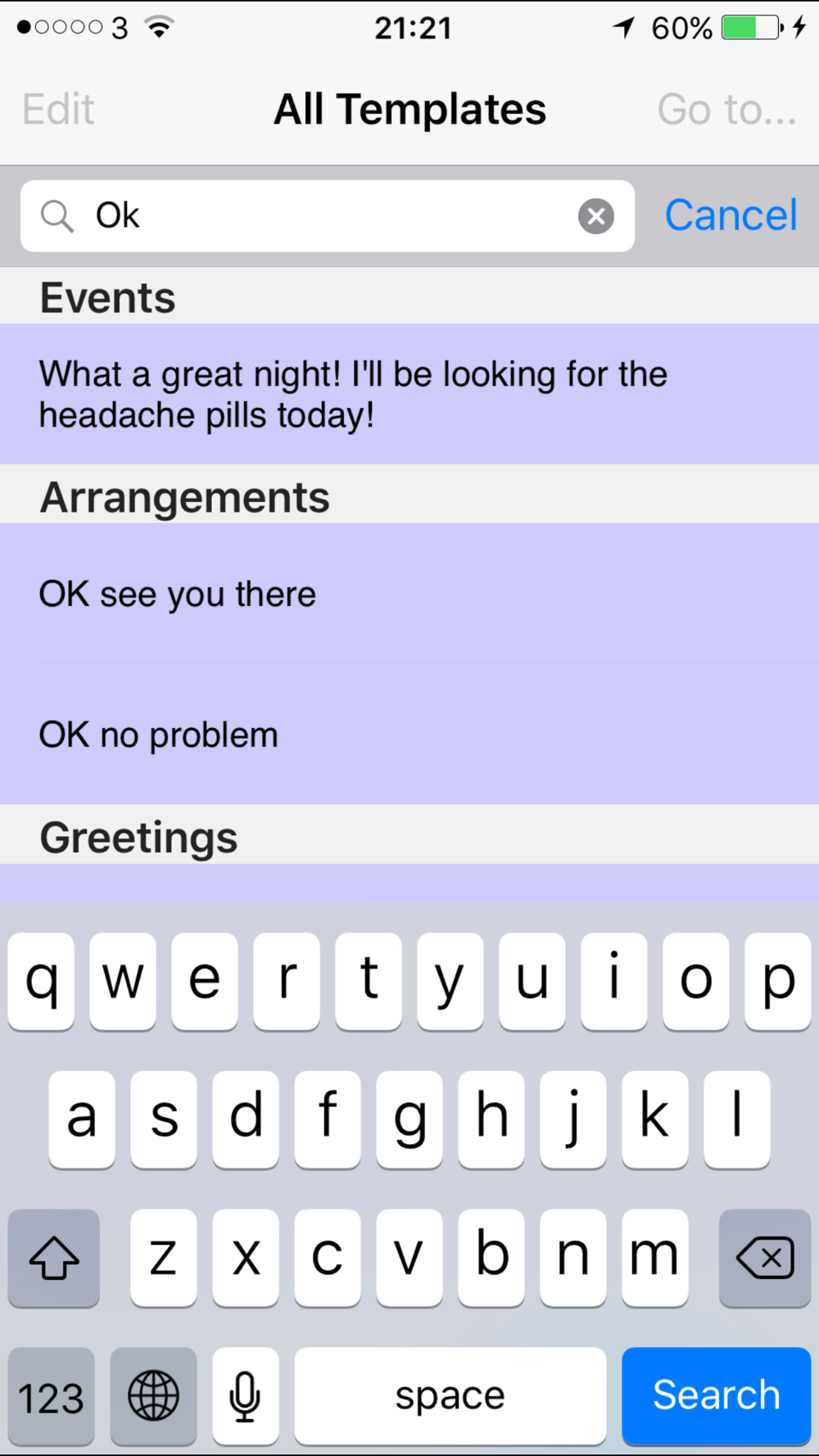Image resolution: width=819 pixels, height=1456 pixels.
Task: Start dictation with the microphone key
Action: tap(245, 1395)
